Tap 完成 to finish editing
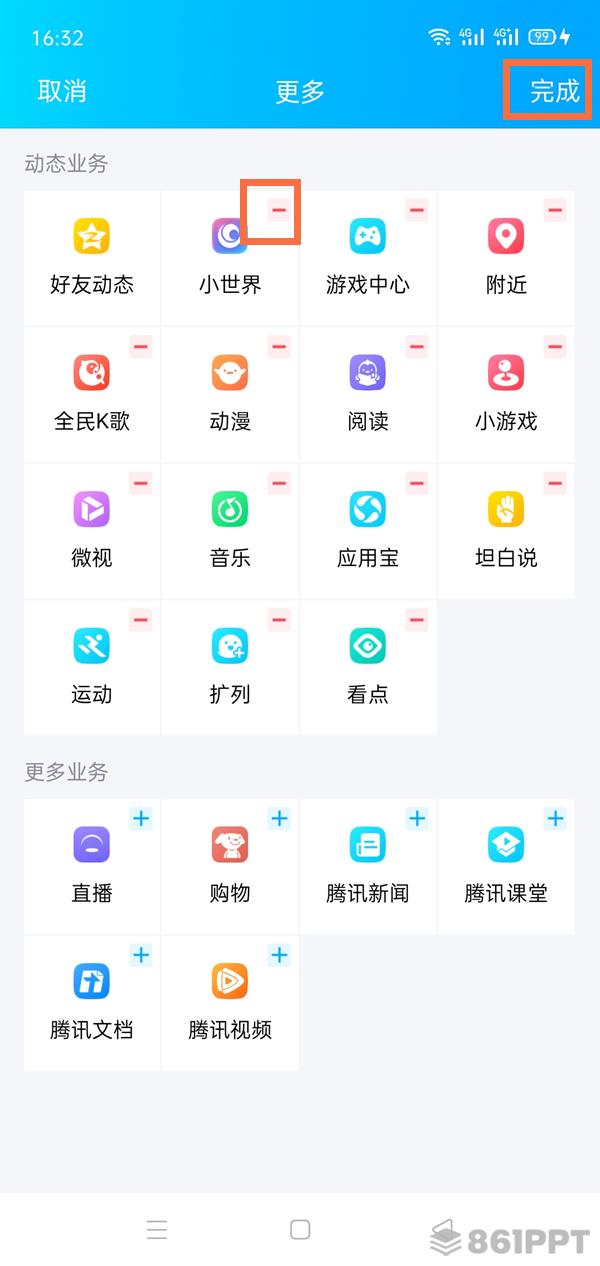 coord(554,91)
